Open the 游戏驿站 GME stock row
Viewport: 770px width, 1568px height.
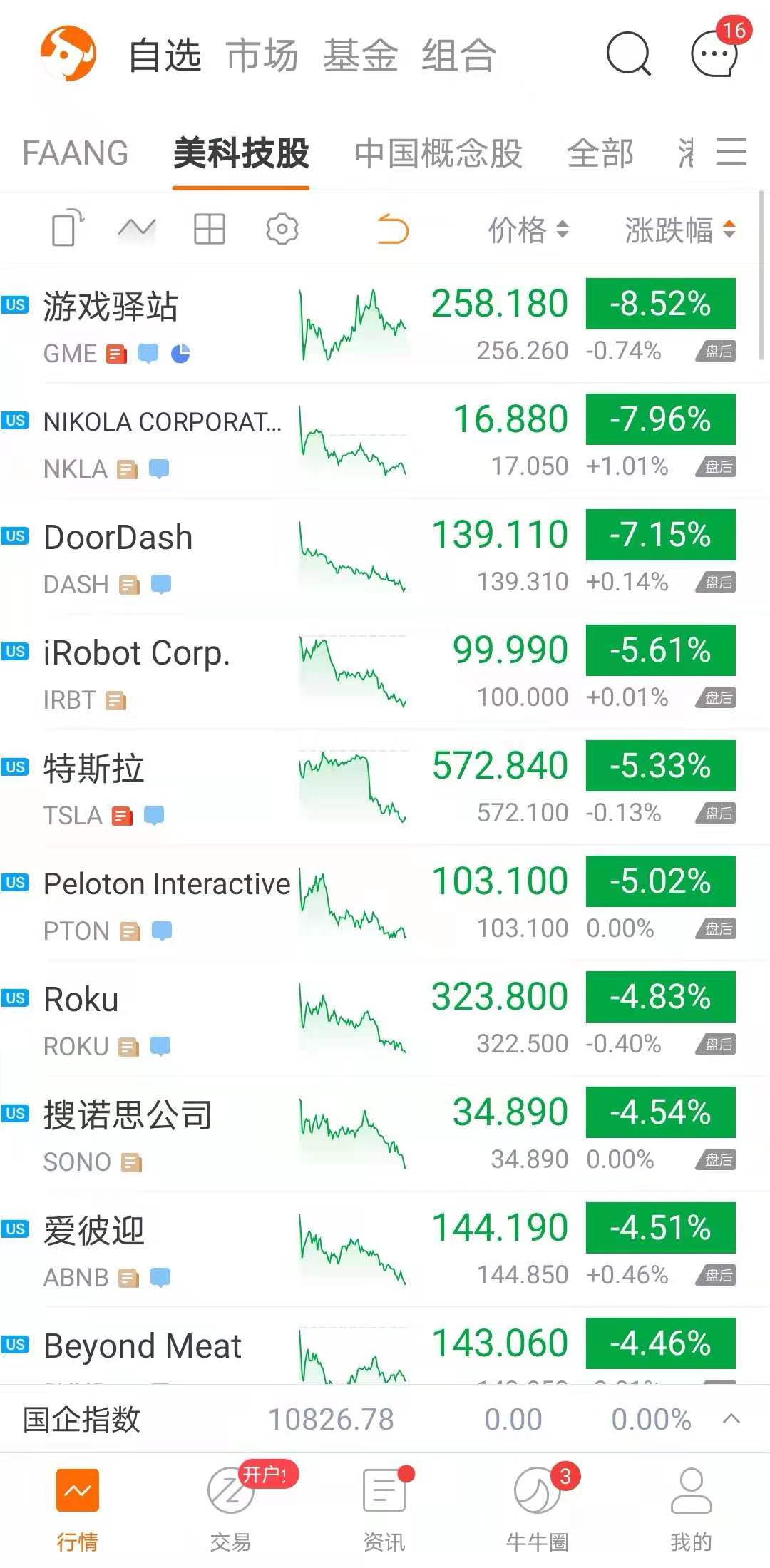click(385, 326)
